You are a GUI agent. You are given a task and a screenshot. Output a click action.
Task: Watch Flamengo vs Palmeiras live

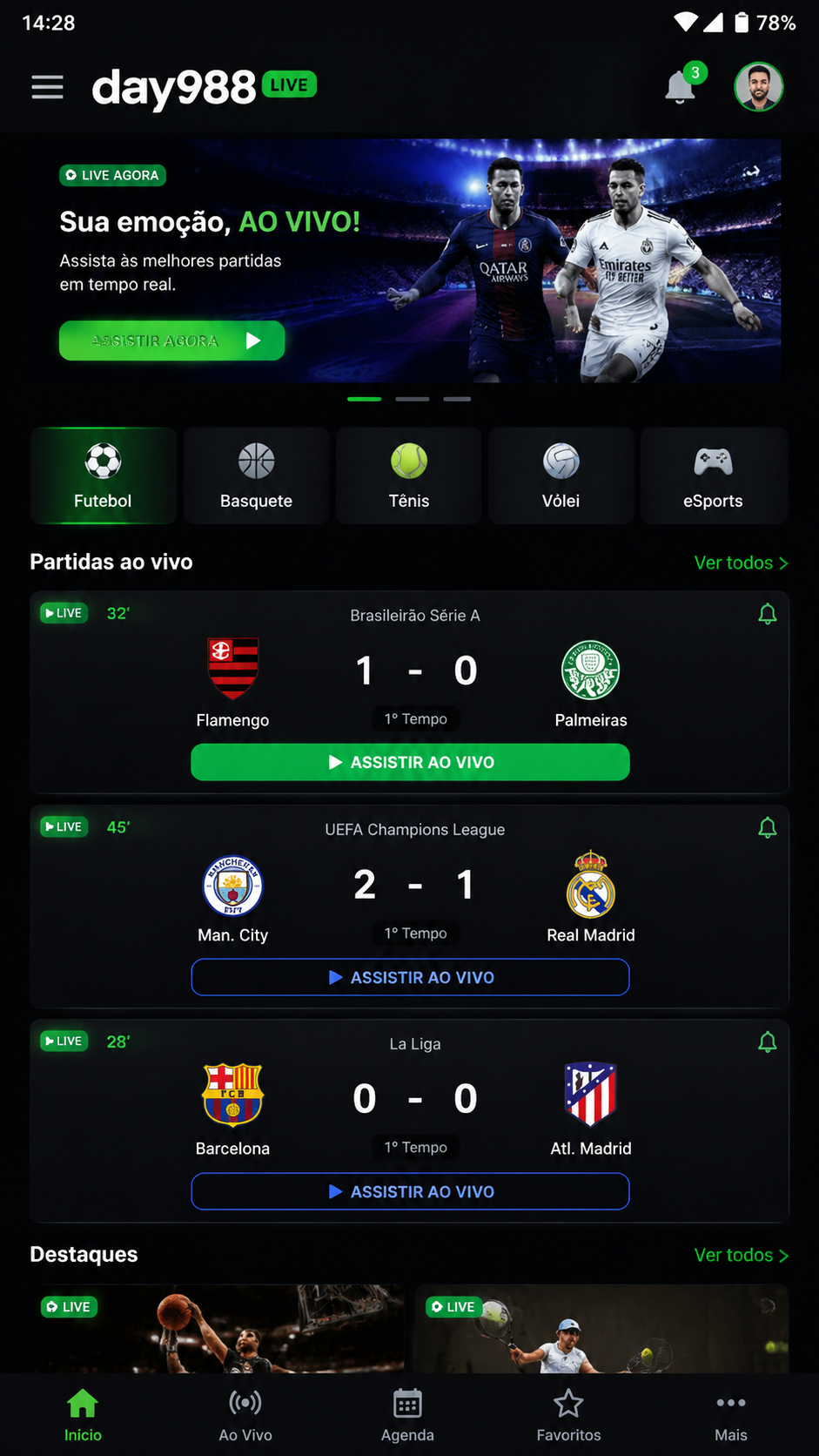pos(410,762)
